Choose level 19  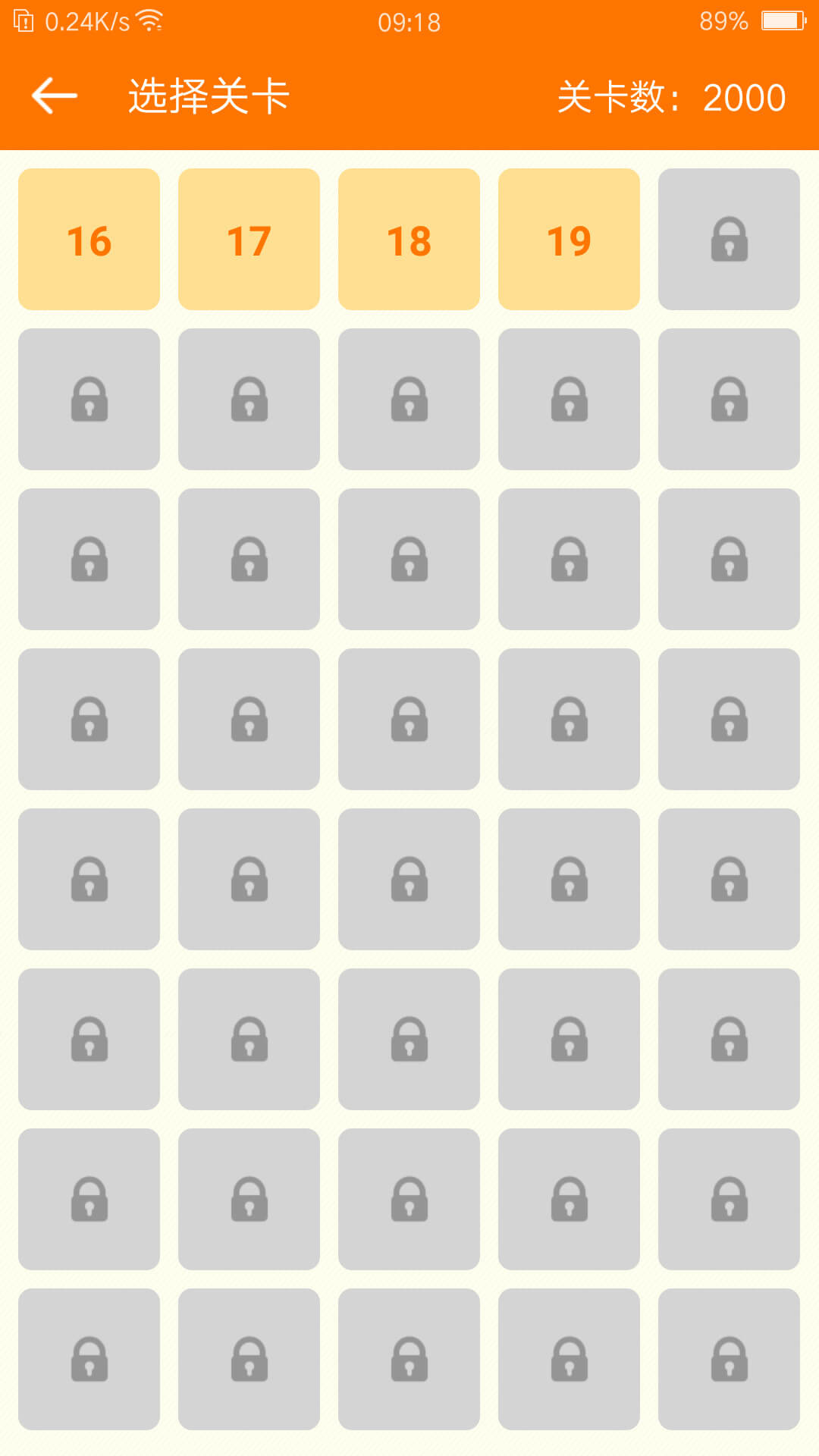pos(569,239)
